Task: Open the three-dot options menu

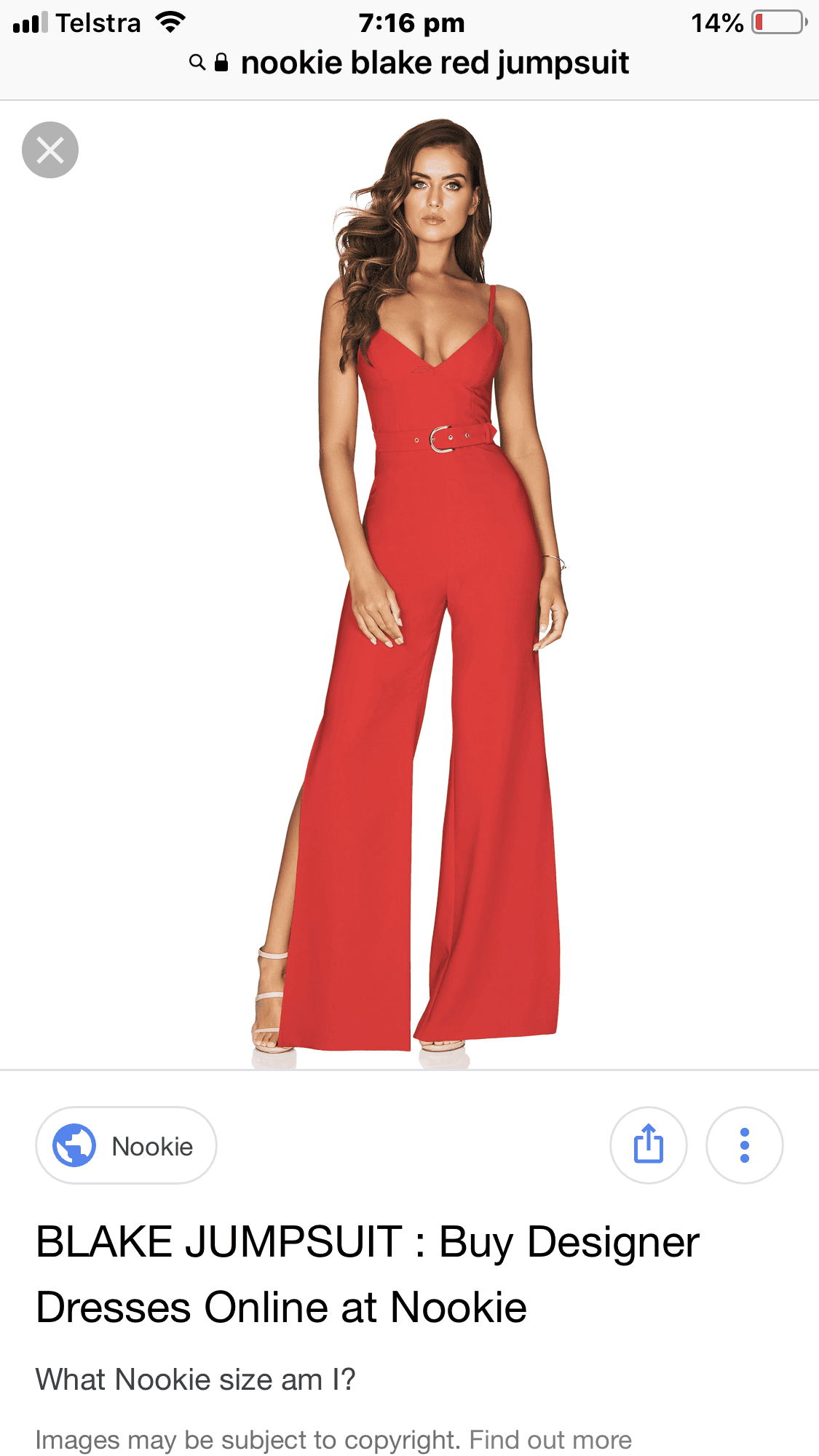Action: [x=744, y=1145]
